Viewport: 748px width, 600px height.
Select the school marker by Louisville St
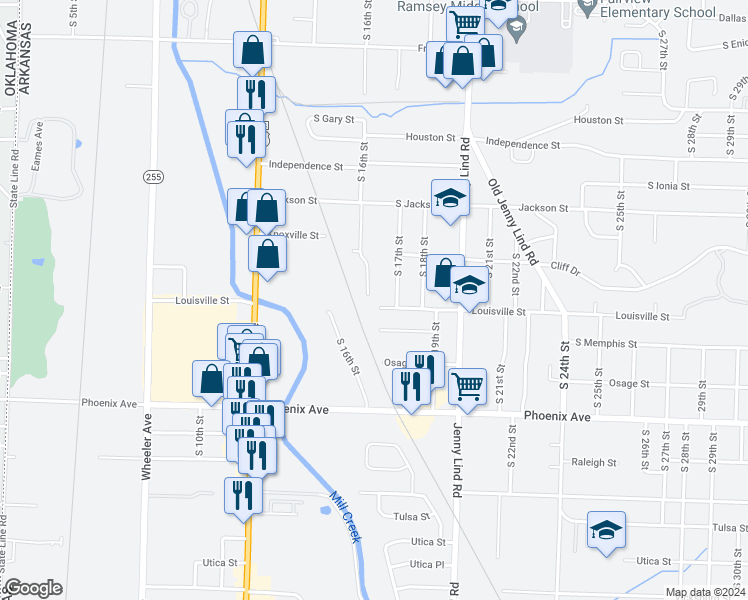coord(469,286)
